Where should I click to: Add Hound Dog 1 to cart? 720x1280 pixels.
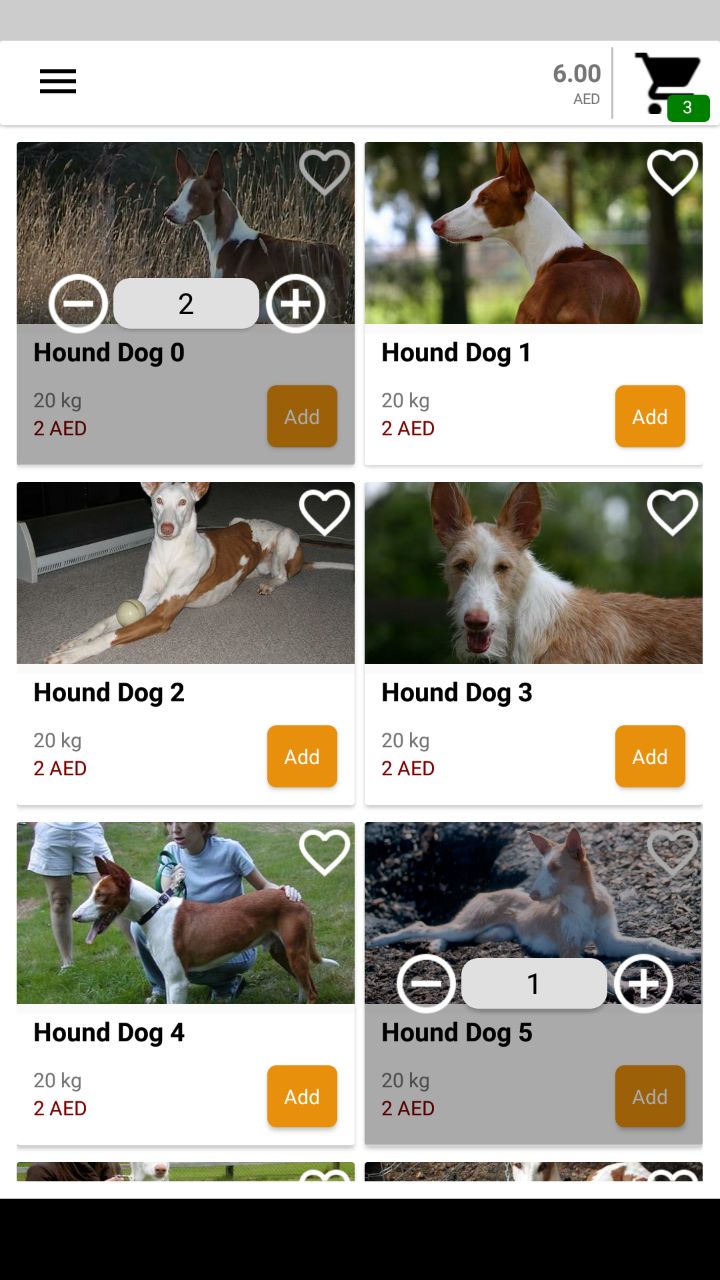[649, 416]
